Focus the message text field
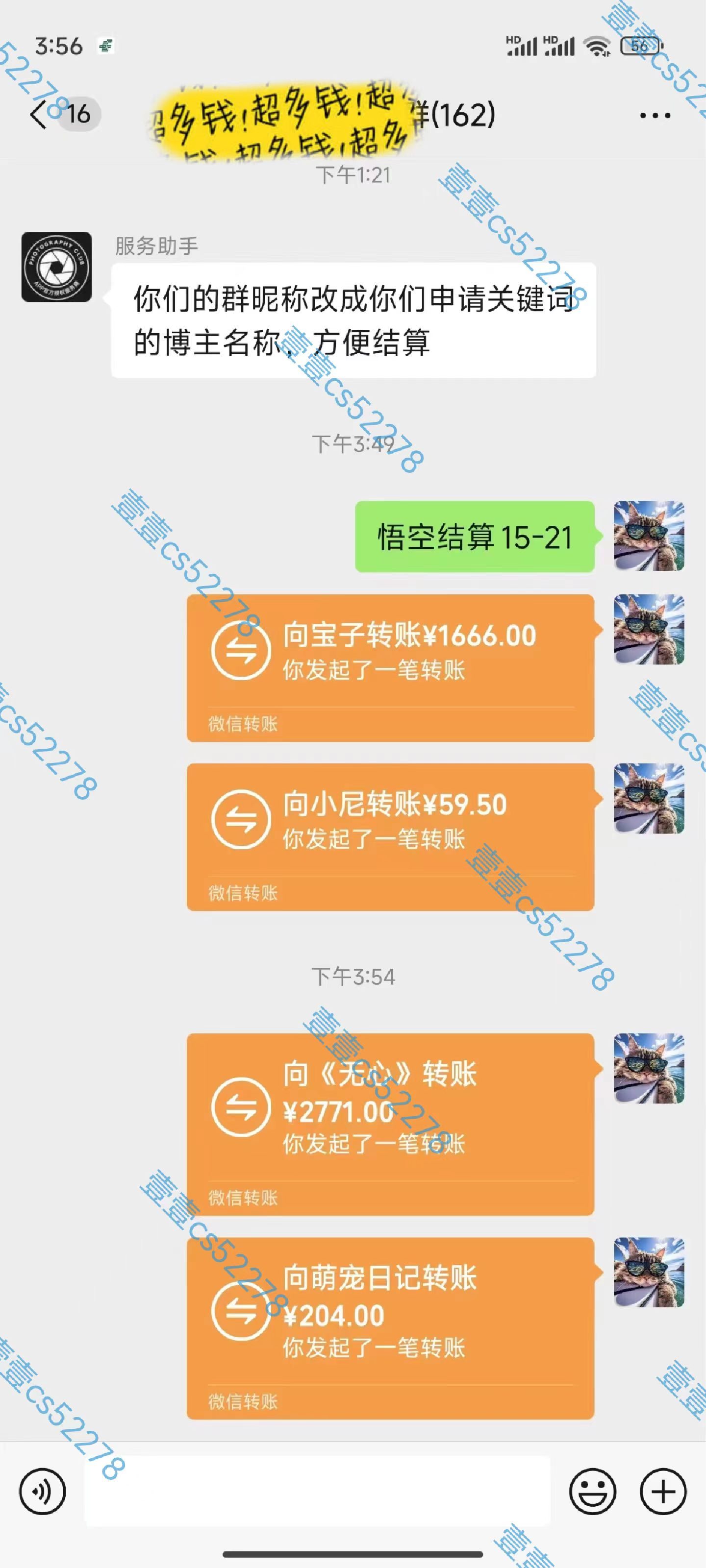The height and width of the screenshot is (1568, 706). pos(317,1491)
